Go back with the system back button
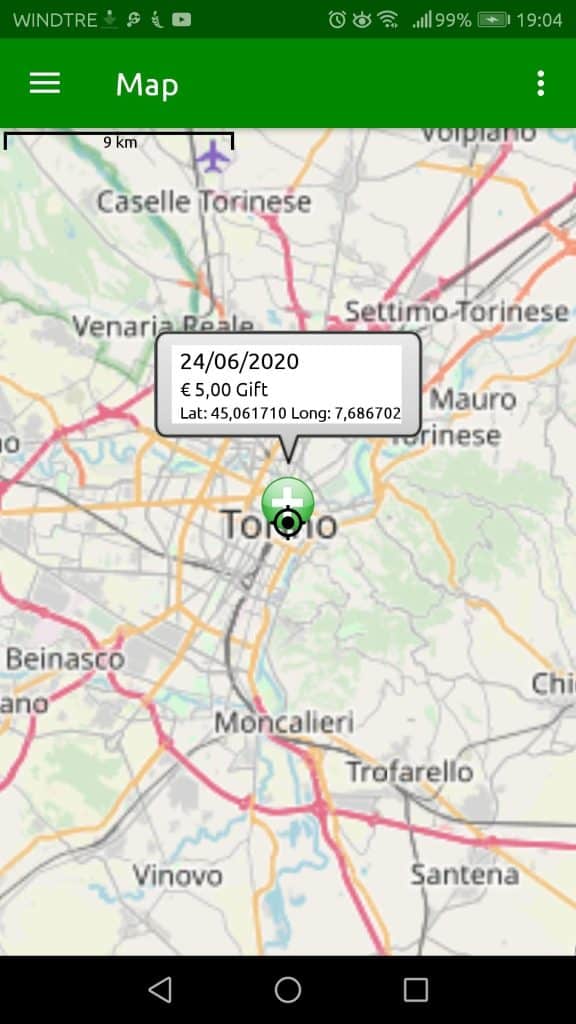The image size is (576, 1024). 160,990
